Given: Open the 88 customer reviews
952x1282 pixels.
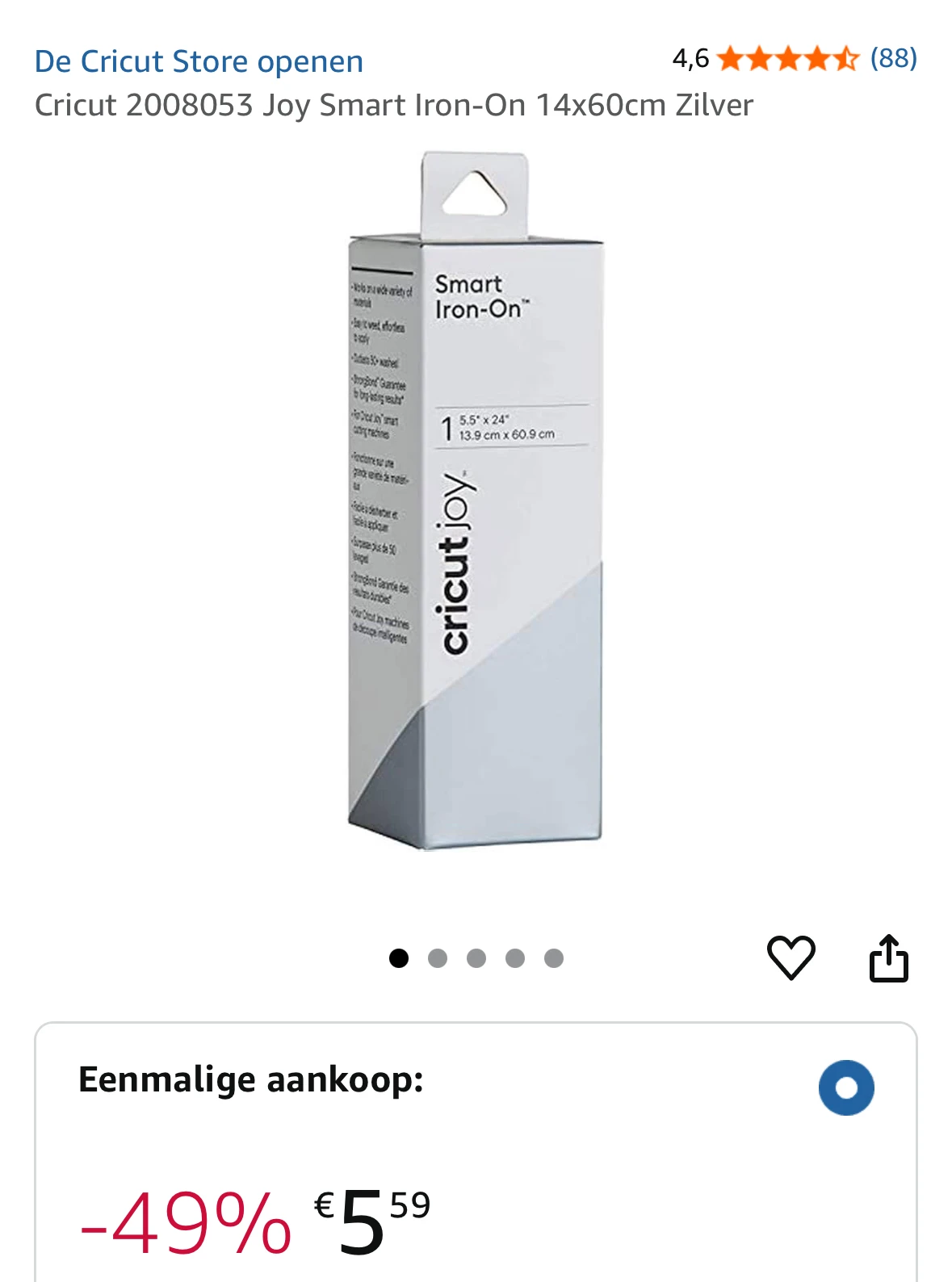Looking at the screenshot, I should pyautogui.click(x=893, y=58).
